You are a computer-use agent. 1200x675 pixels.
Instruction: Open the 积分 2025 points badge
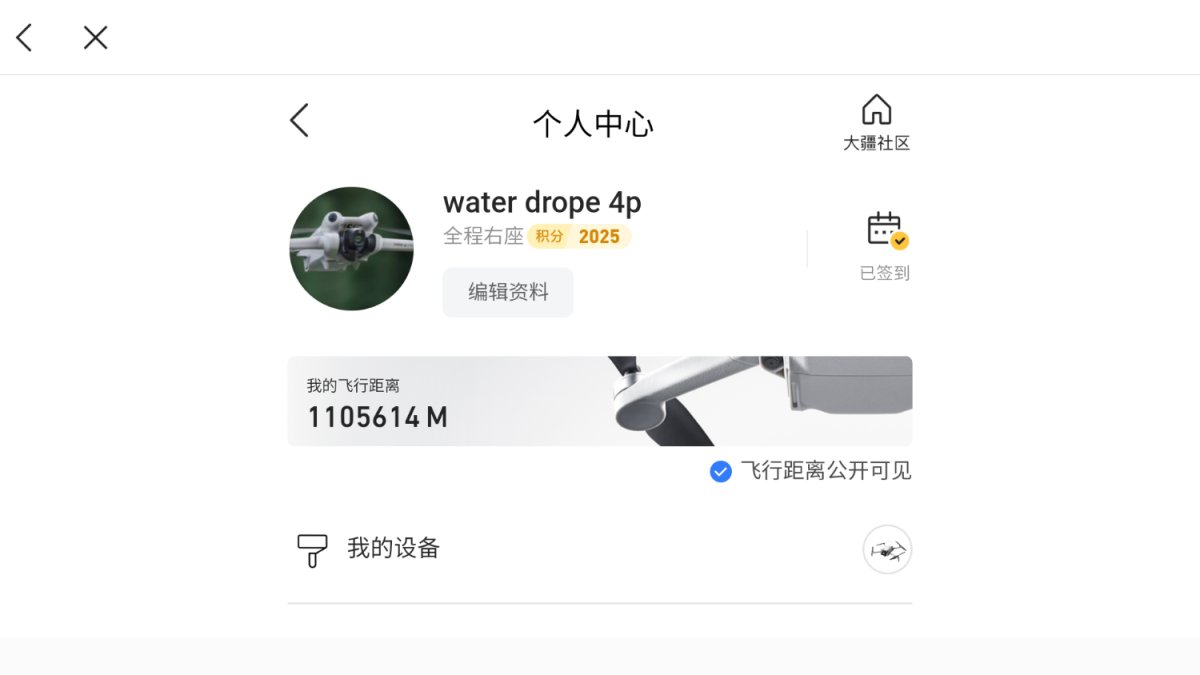tap(579, 237)
